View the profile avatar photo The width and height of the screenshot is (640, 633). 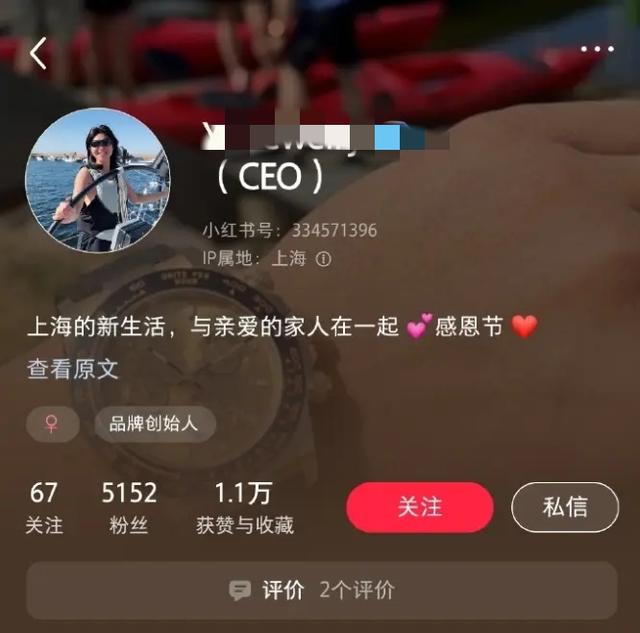(97, 180)
